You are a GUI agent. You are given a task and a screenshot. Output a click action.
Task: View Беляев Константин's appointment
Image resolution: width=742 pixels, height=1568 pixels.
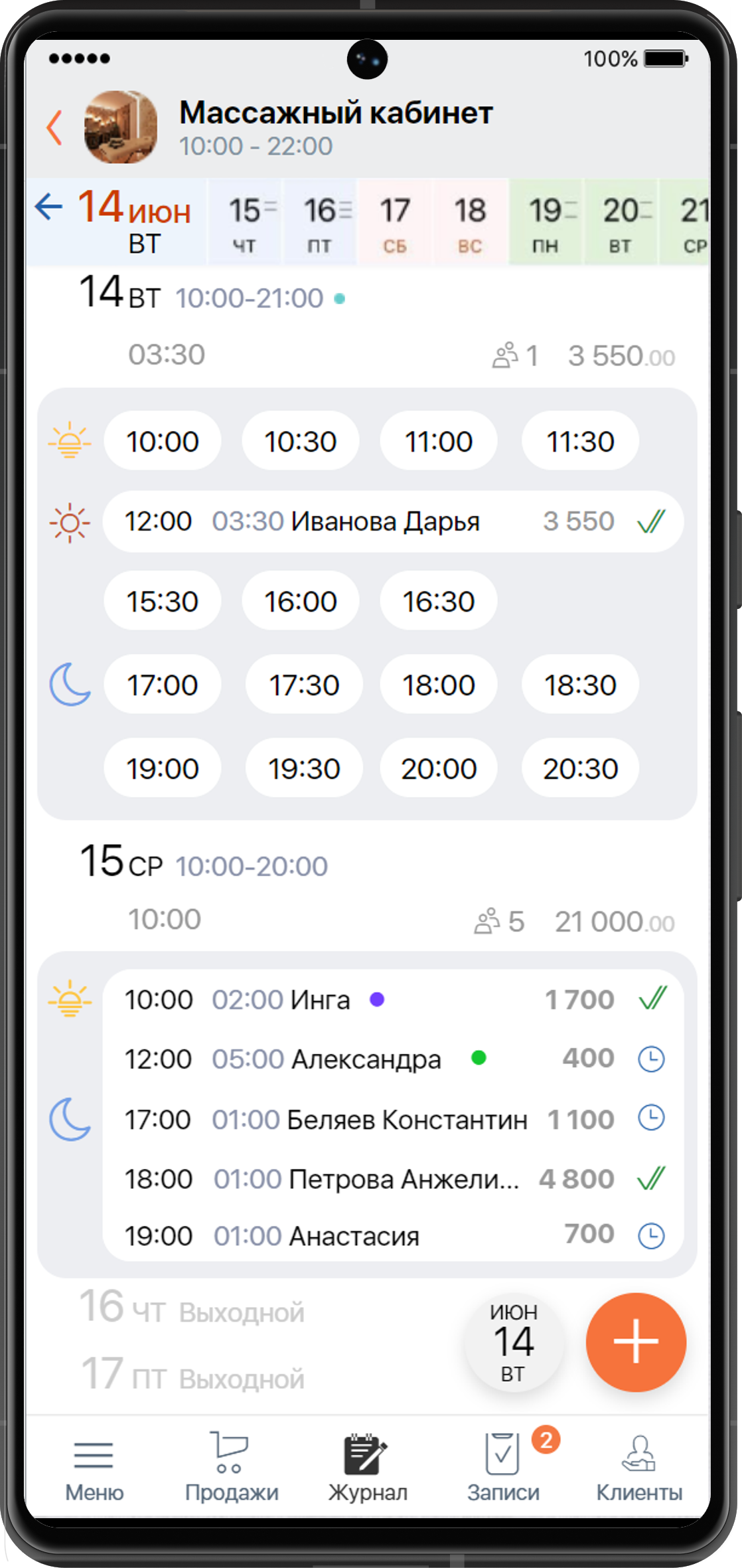coord(393,1119)
